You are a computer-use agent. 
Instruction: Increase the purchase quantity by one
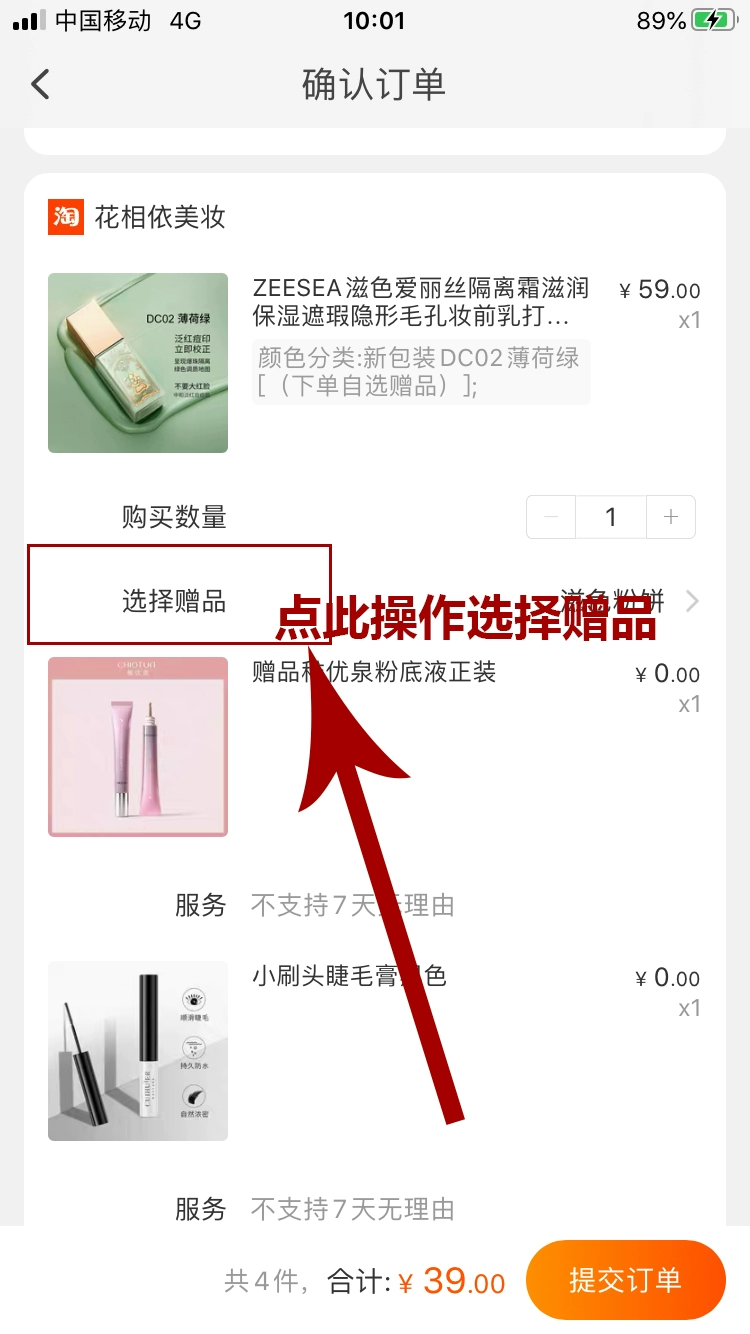671,517
